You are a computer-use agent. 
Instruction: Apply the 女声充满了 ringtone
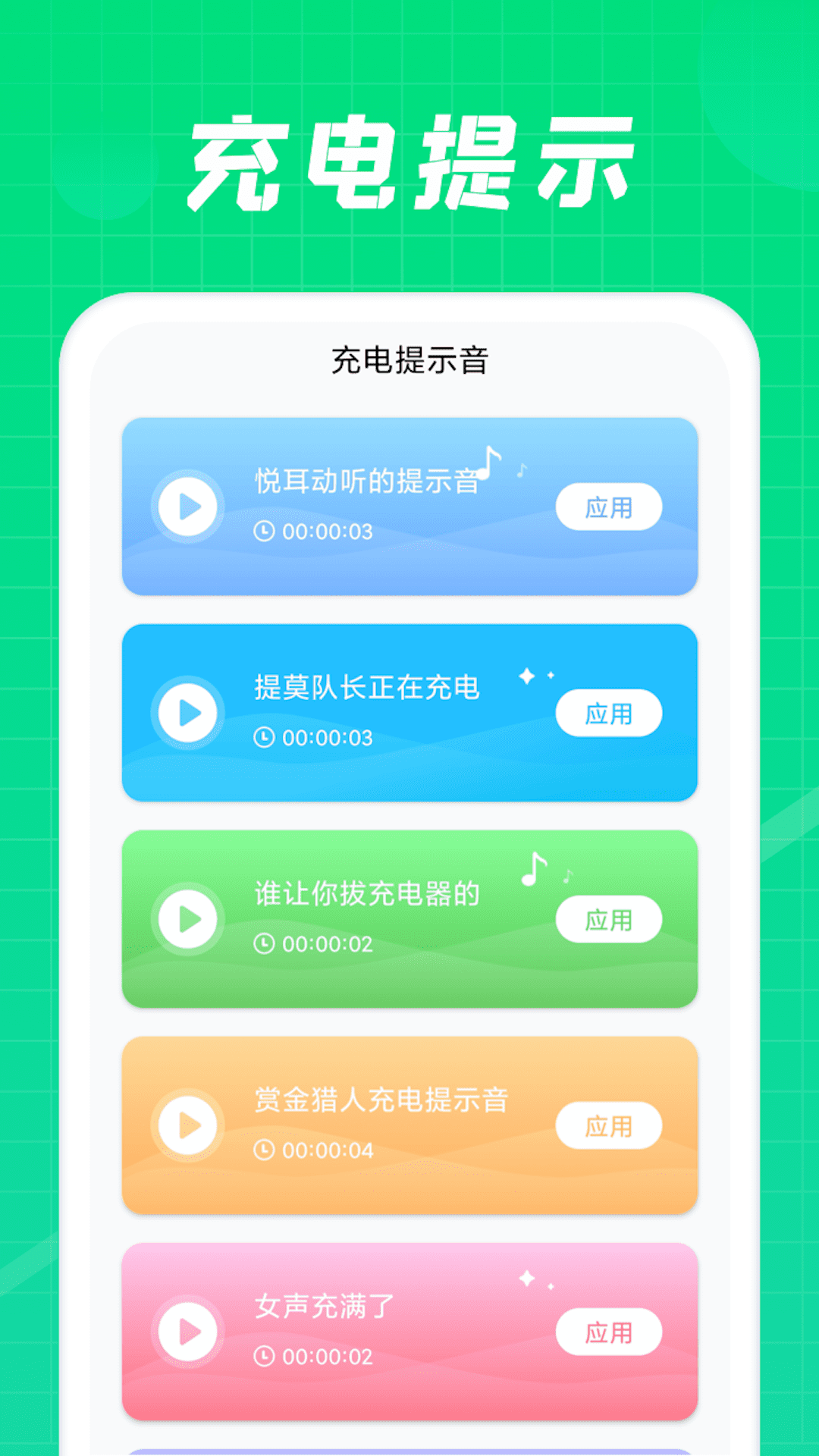tap(609, 1332)
